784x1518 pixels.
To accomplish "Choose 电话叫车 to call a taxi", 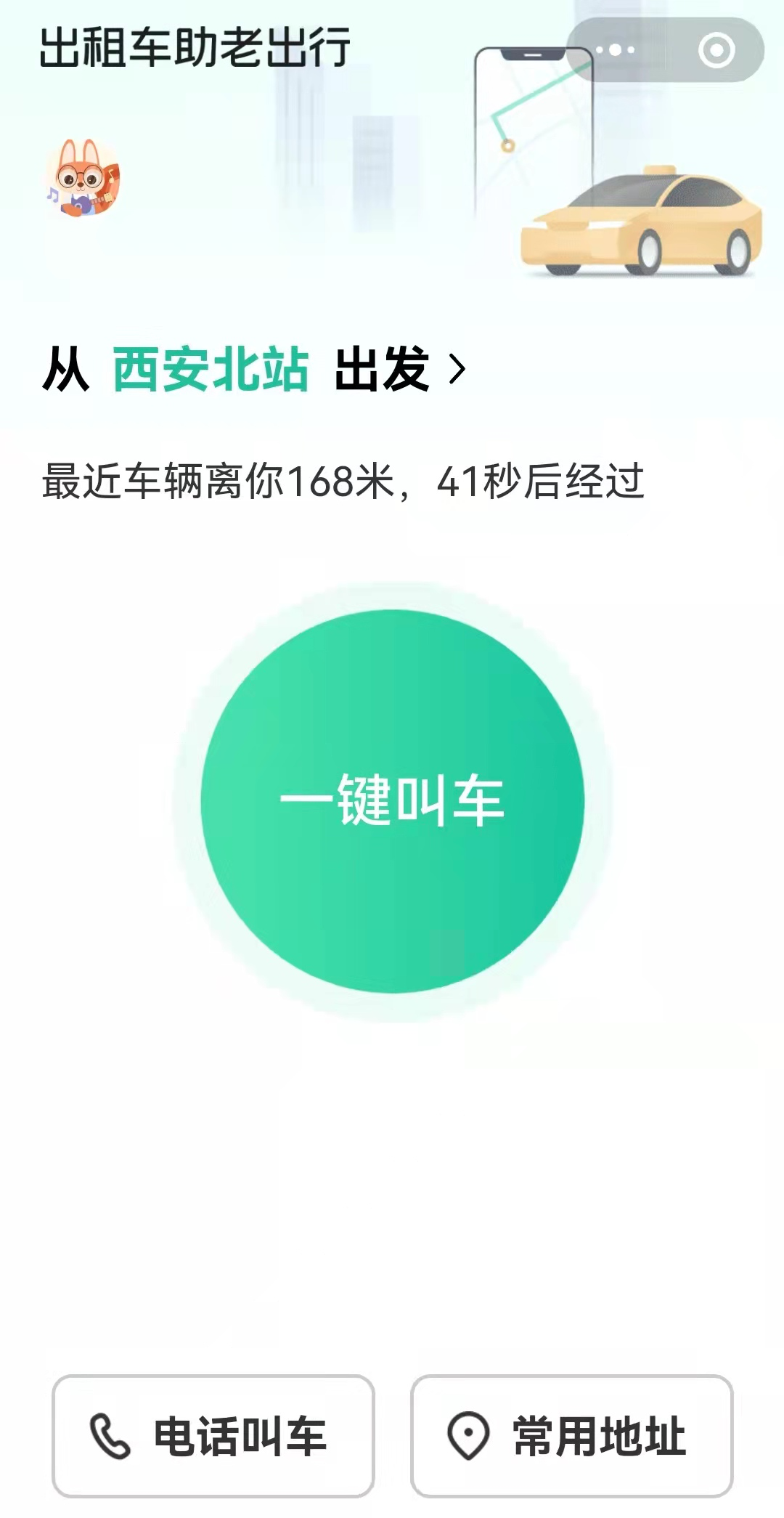I will coord(213,1436).
